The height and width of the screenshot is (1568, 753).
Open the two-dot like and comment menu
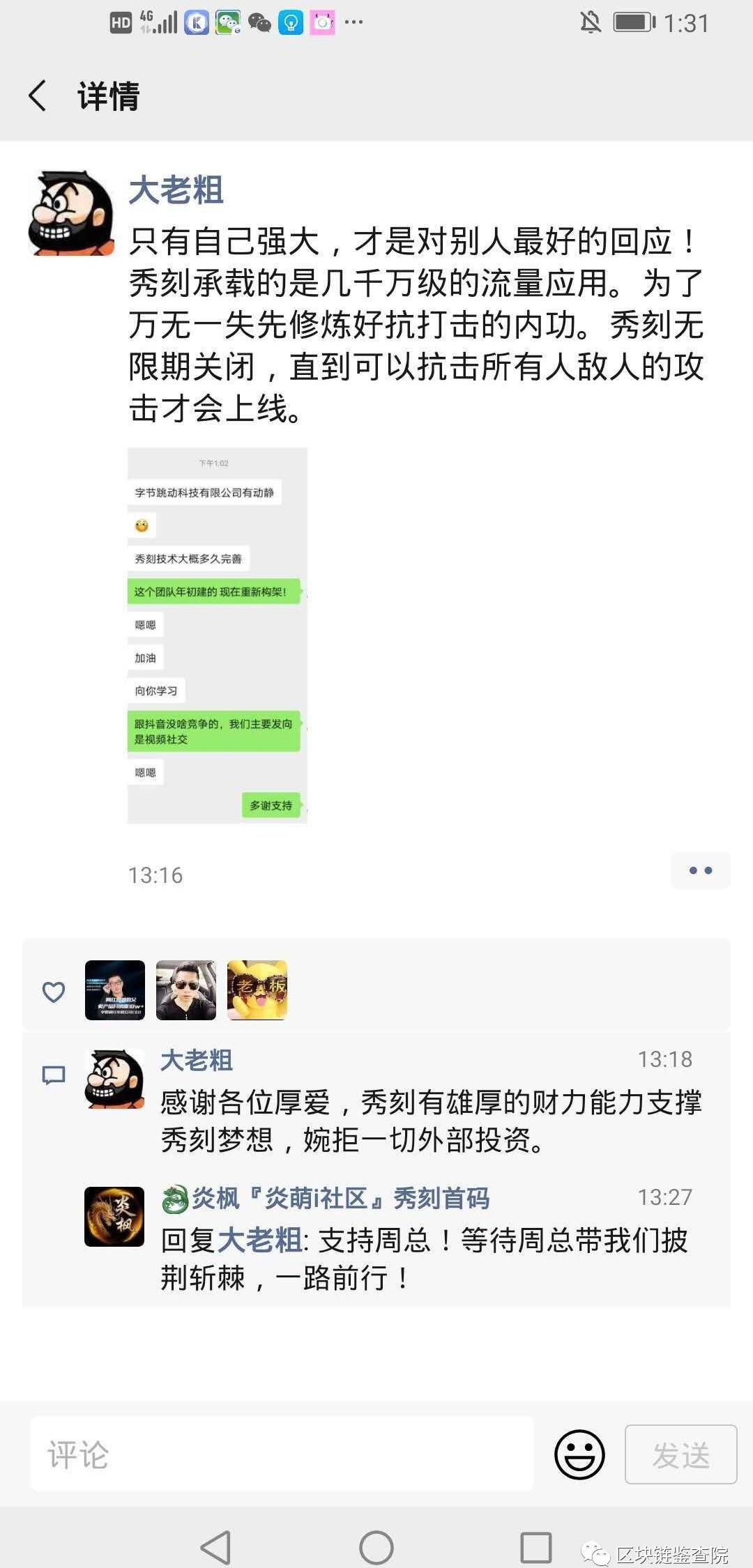(700, 870)
